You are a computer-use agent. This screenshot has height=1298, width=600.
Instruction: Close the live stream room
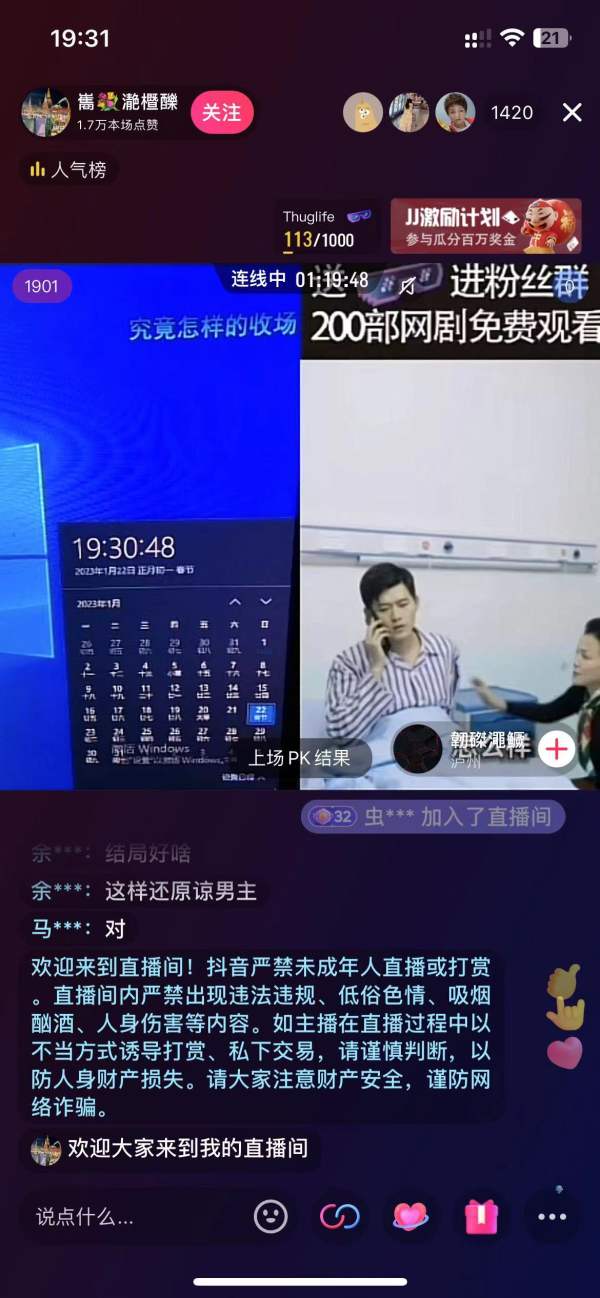click(572, 113)
